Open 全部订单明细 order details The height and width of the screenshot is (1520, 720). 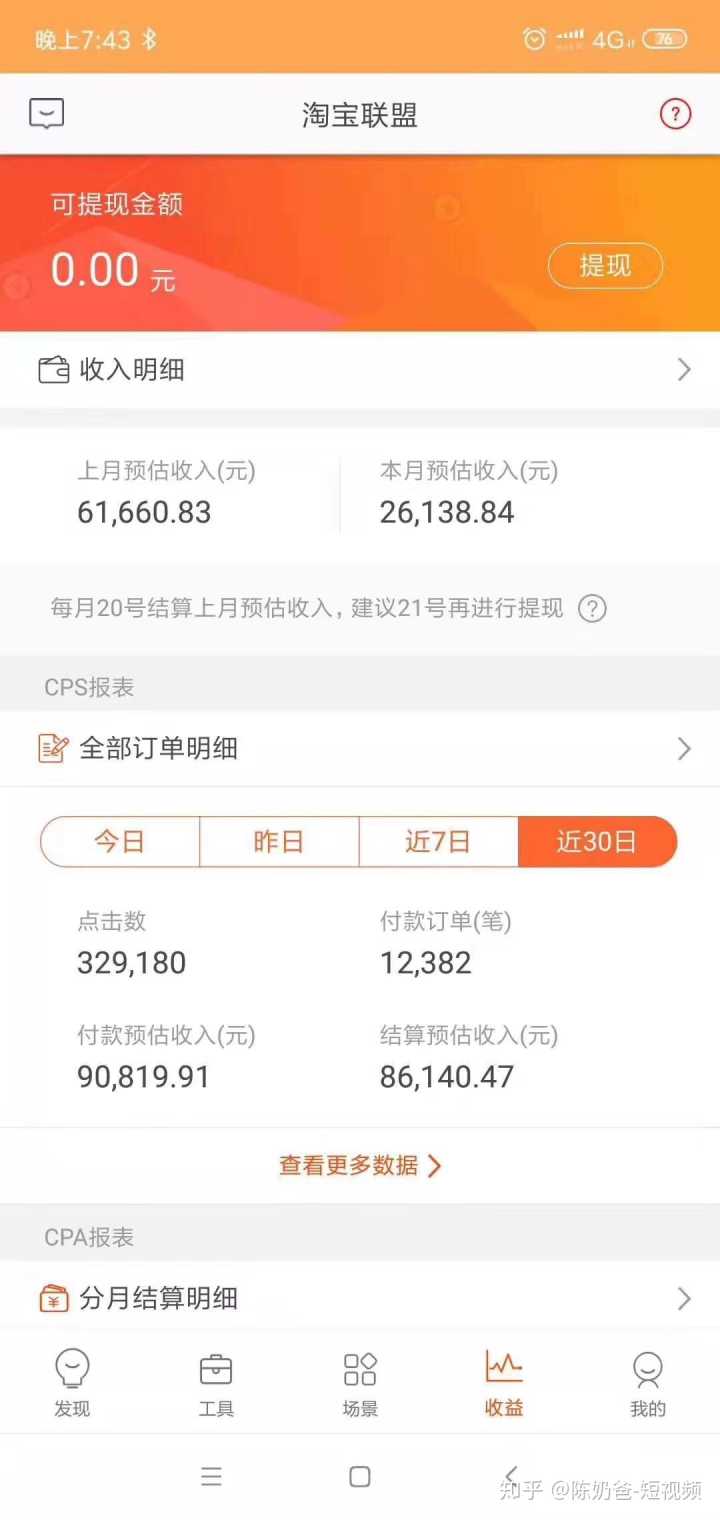(360, 748)
